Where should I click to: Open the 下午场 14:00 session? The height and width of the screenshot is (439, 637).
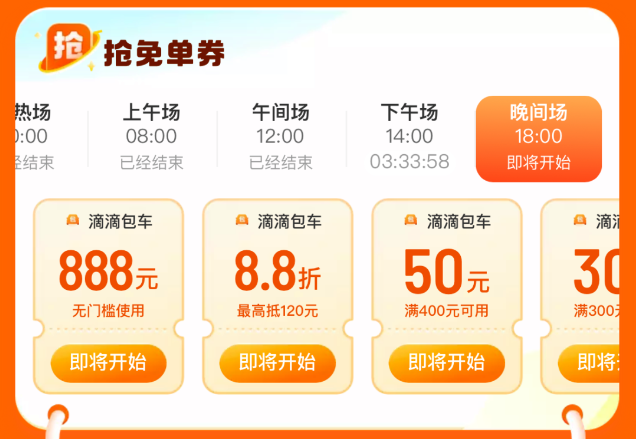point(409,137)
